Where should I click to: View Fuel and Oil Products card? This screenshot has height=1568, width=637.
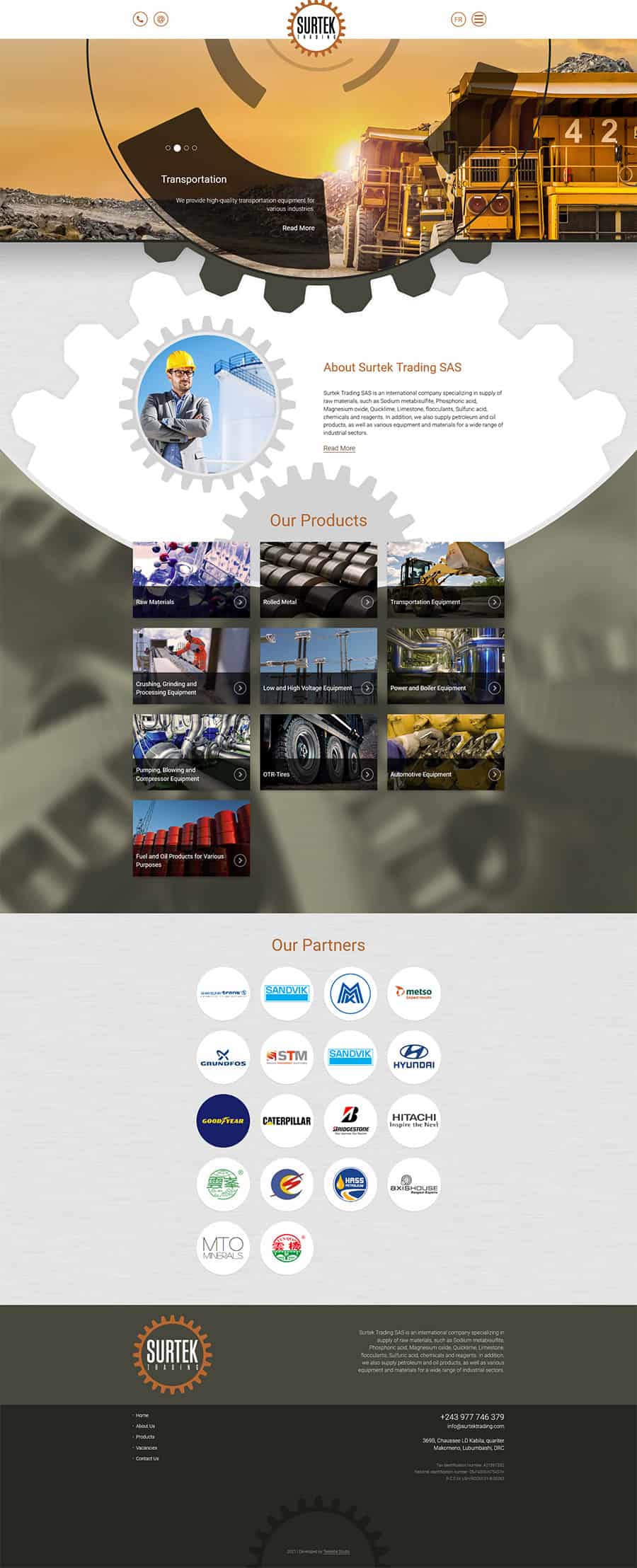(x=191, y=838)
